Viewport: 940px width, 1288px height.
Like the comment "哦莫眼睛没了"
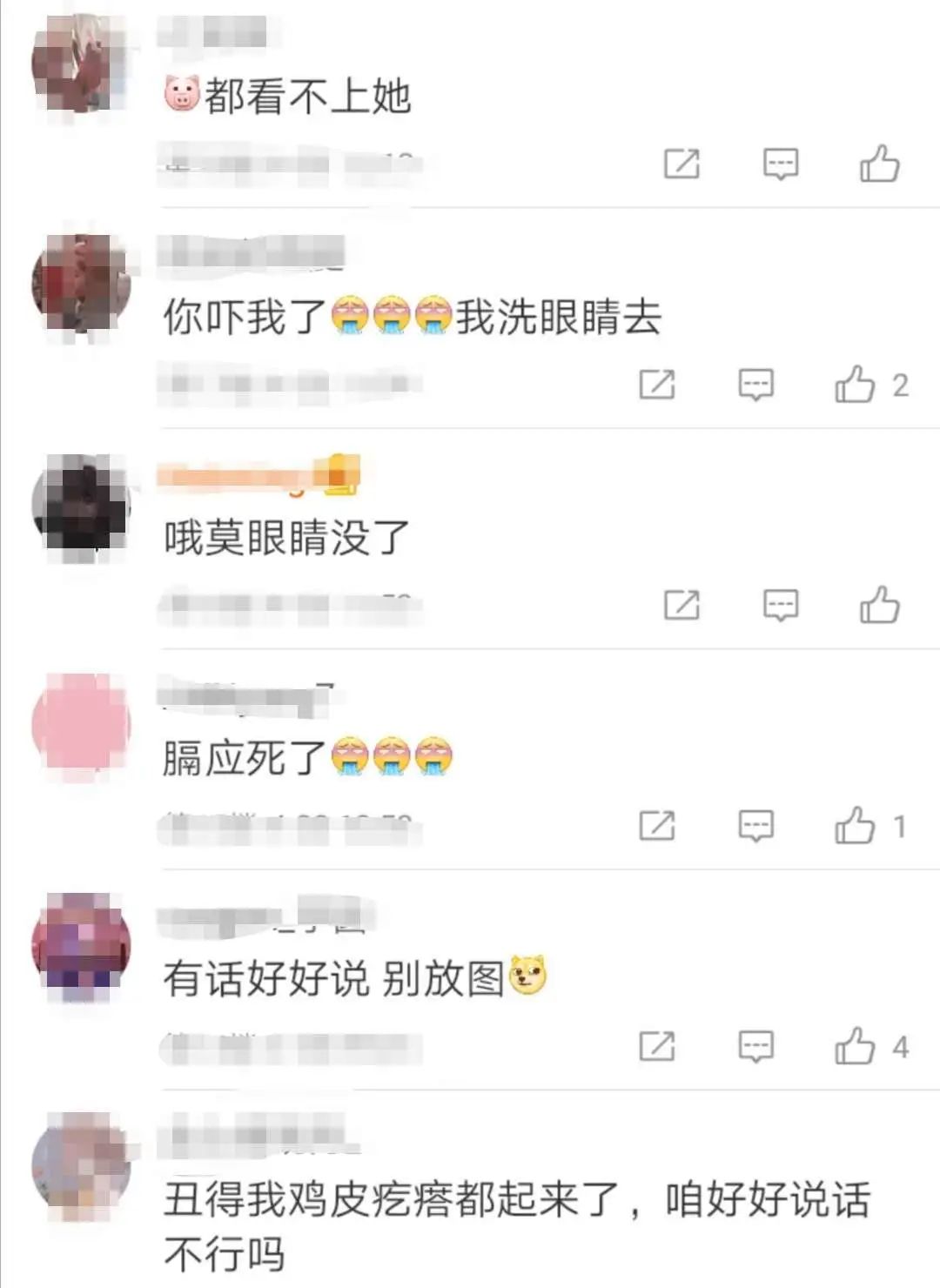point(879,605)
